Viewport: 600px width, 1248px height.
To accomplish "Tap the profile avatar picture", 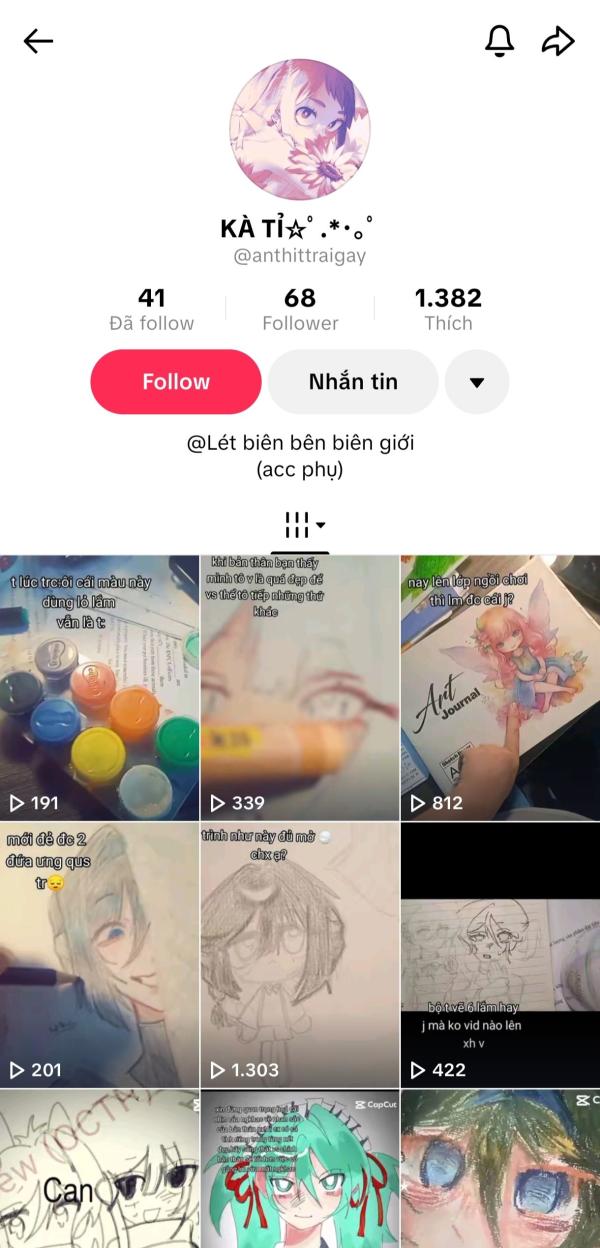I will pyautogui.click(x=300, y=129).
